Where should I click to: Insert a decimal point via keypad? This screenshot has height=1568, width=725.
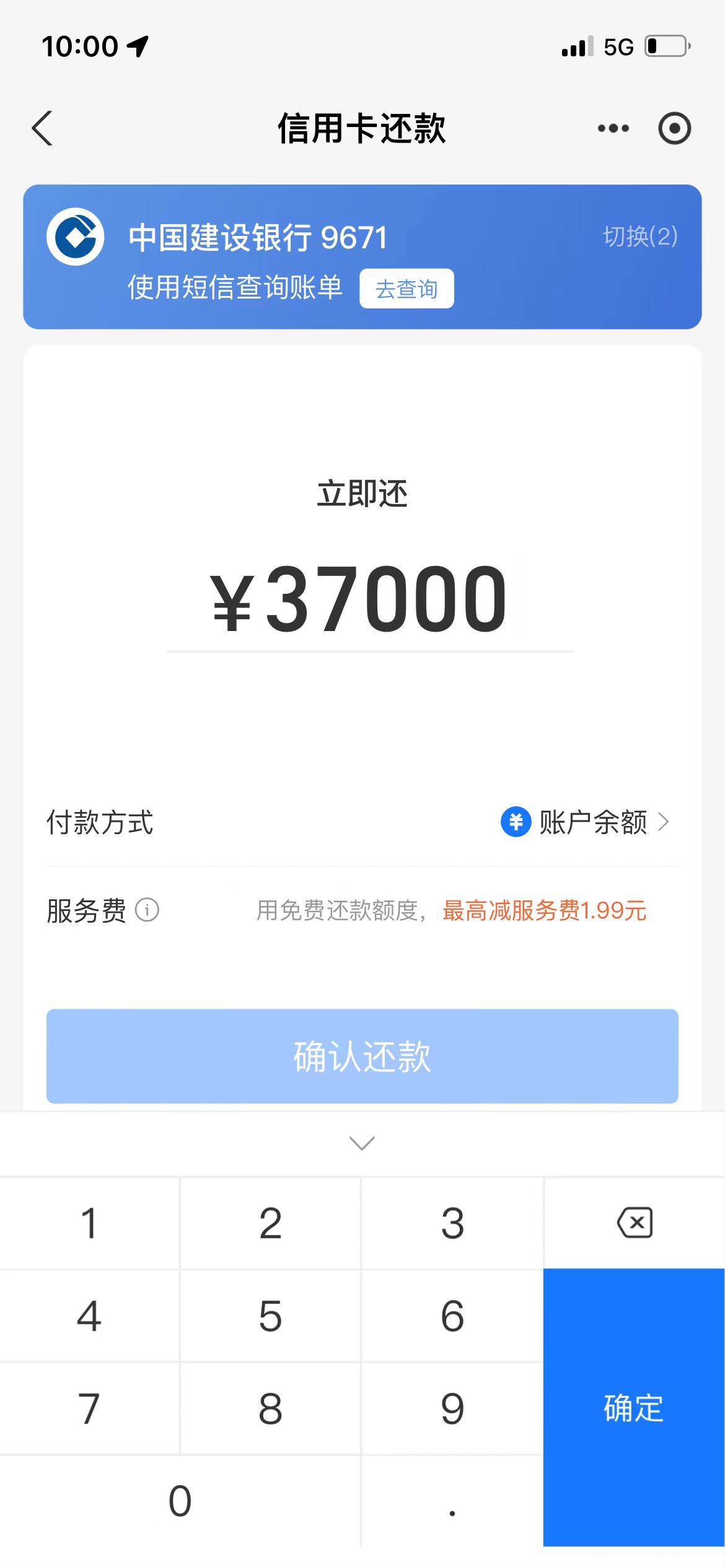(x=452, y=1500)
